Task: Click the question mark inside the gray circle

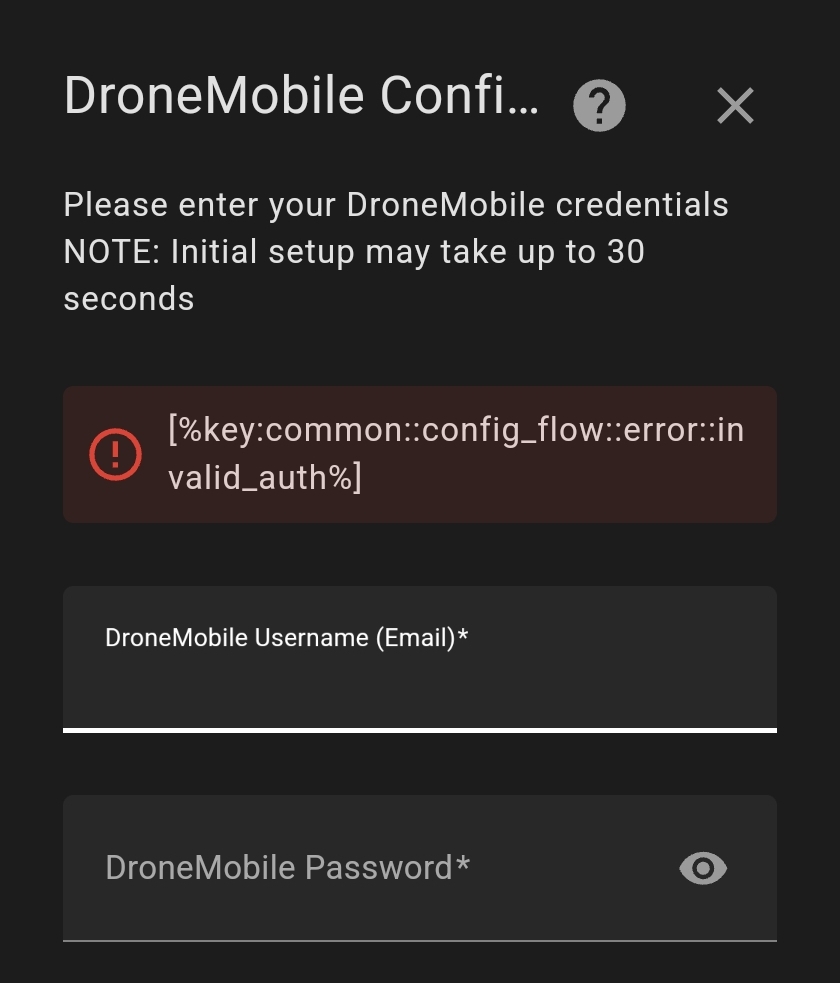Action: (598, 105)
